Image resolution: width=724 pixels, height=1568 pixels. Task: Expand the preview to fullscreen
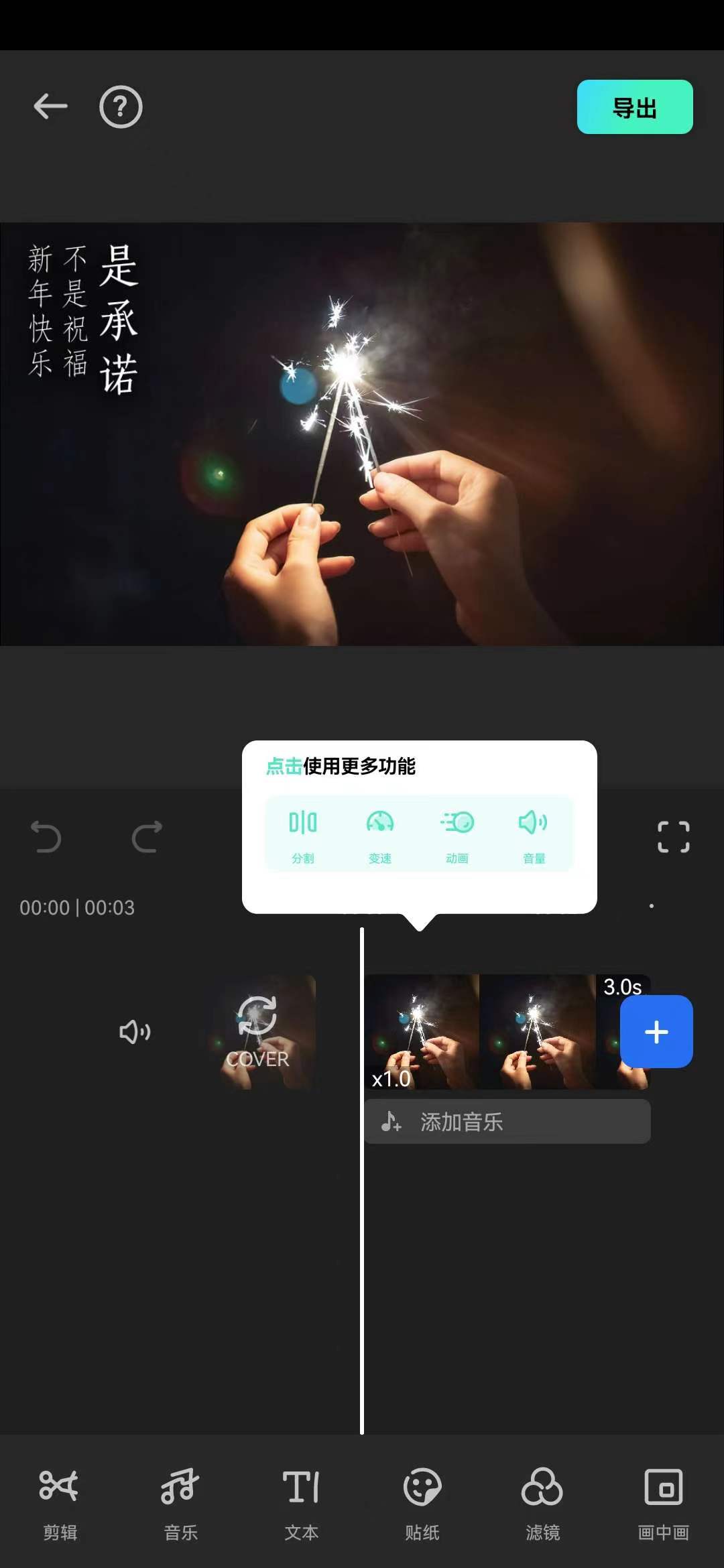point(675,836)
